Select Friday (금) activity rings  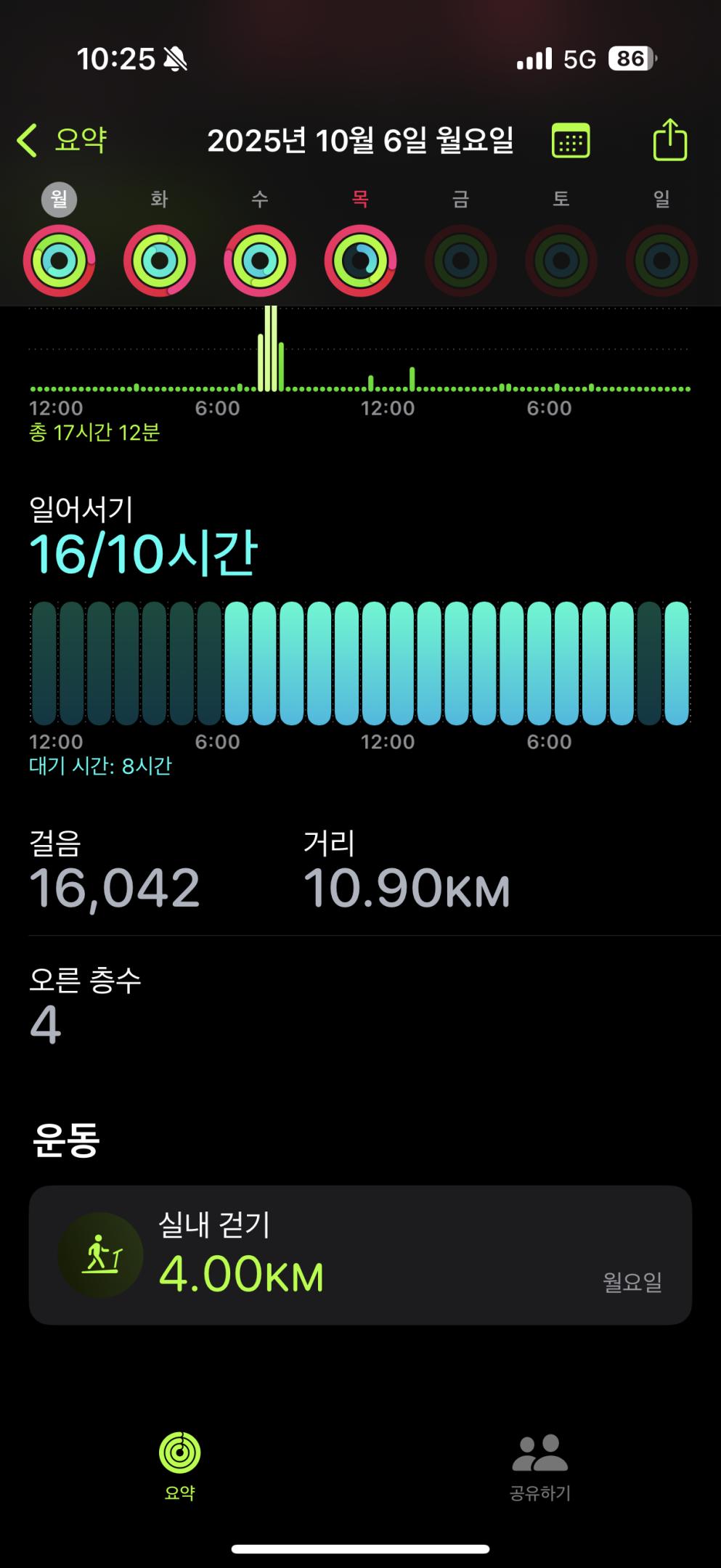(460, 260)
